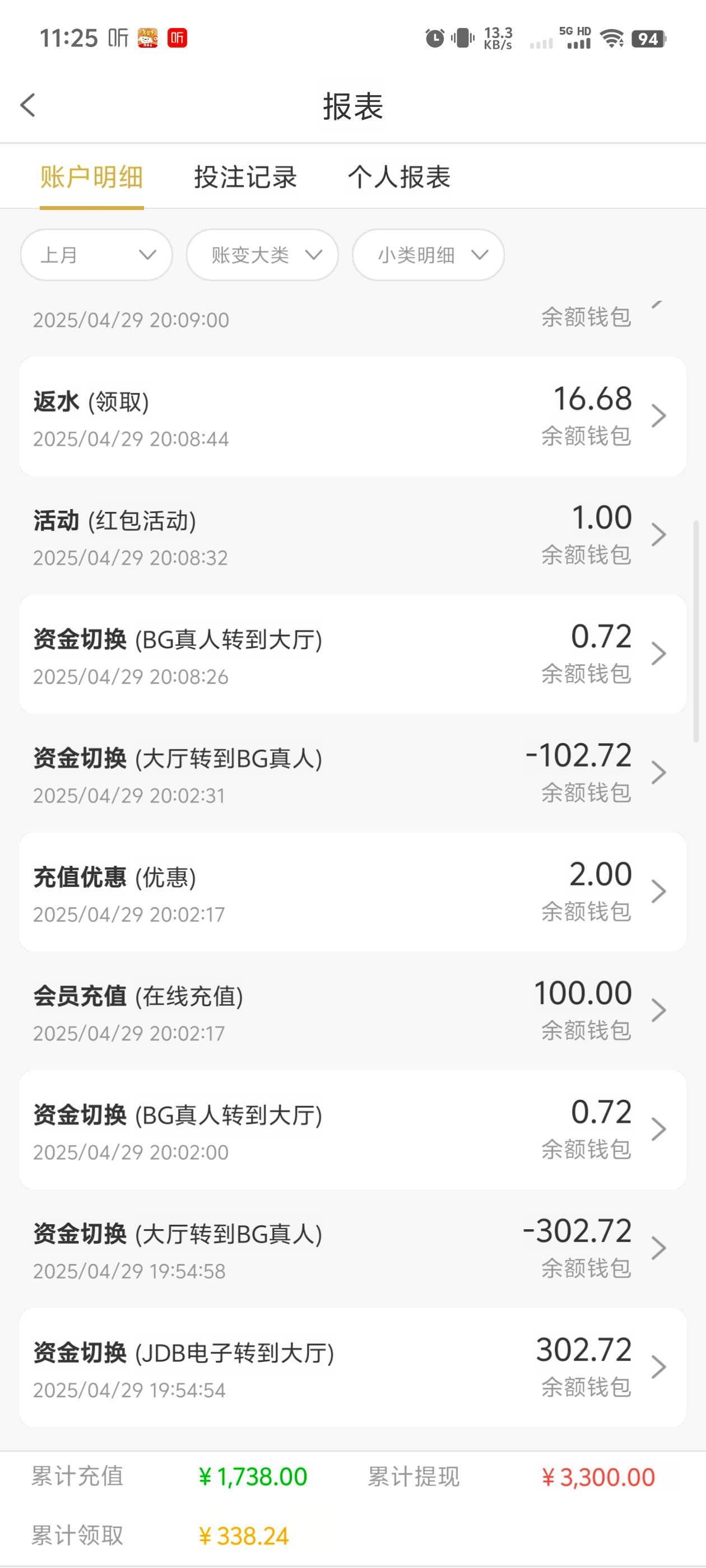This screenshot has width=706, height=1568.
Task: Open the -102.72 大厅转到BG真人 record
Action: pos(352,773)
